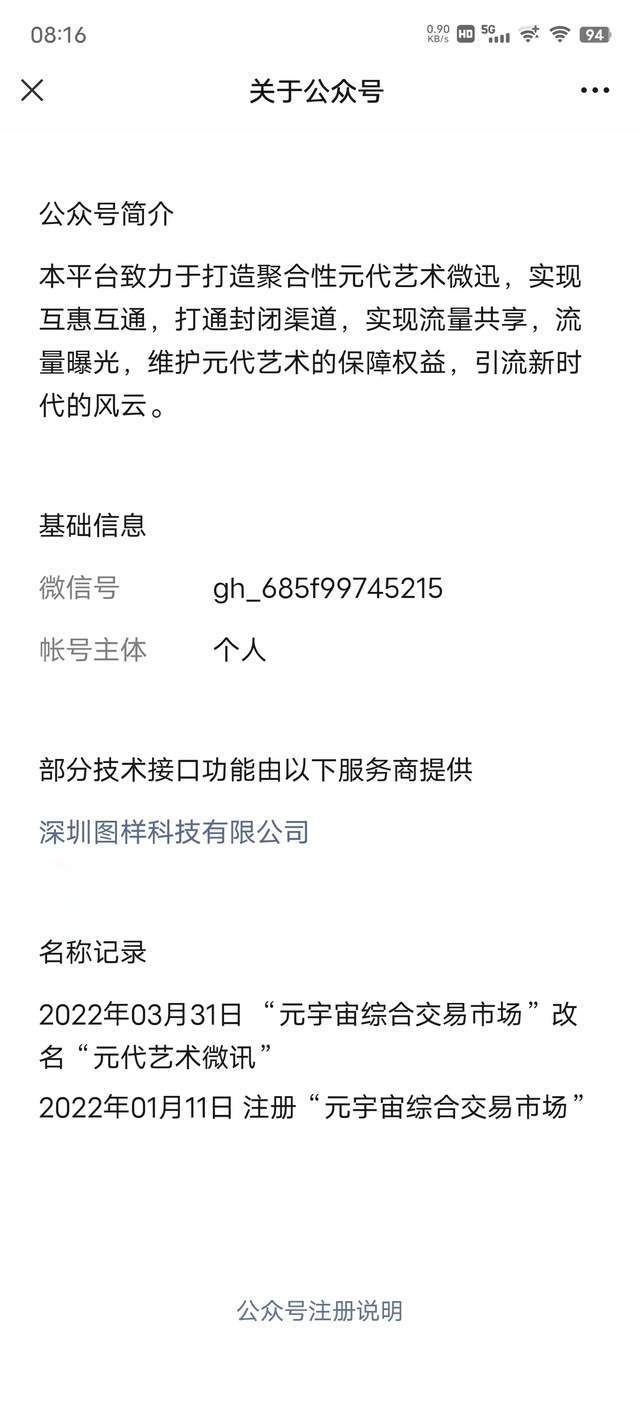Viewport: 640px width, 1422px height.
Task: Open the three-dot more options menu
Action: [594, 90]
